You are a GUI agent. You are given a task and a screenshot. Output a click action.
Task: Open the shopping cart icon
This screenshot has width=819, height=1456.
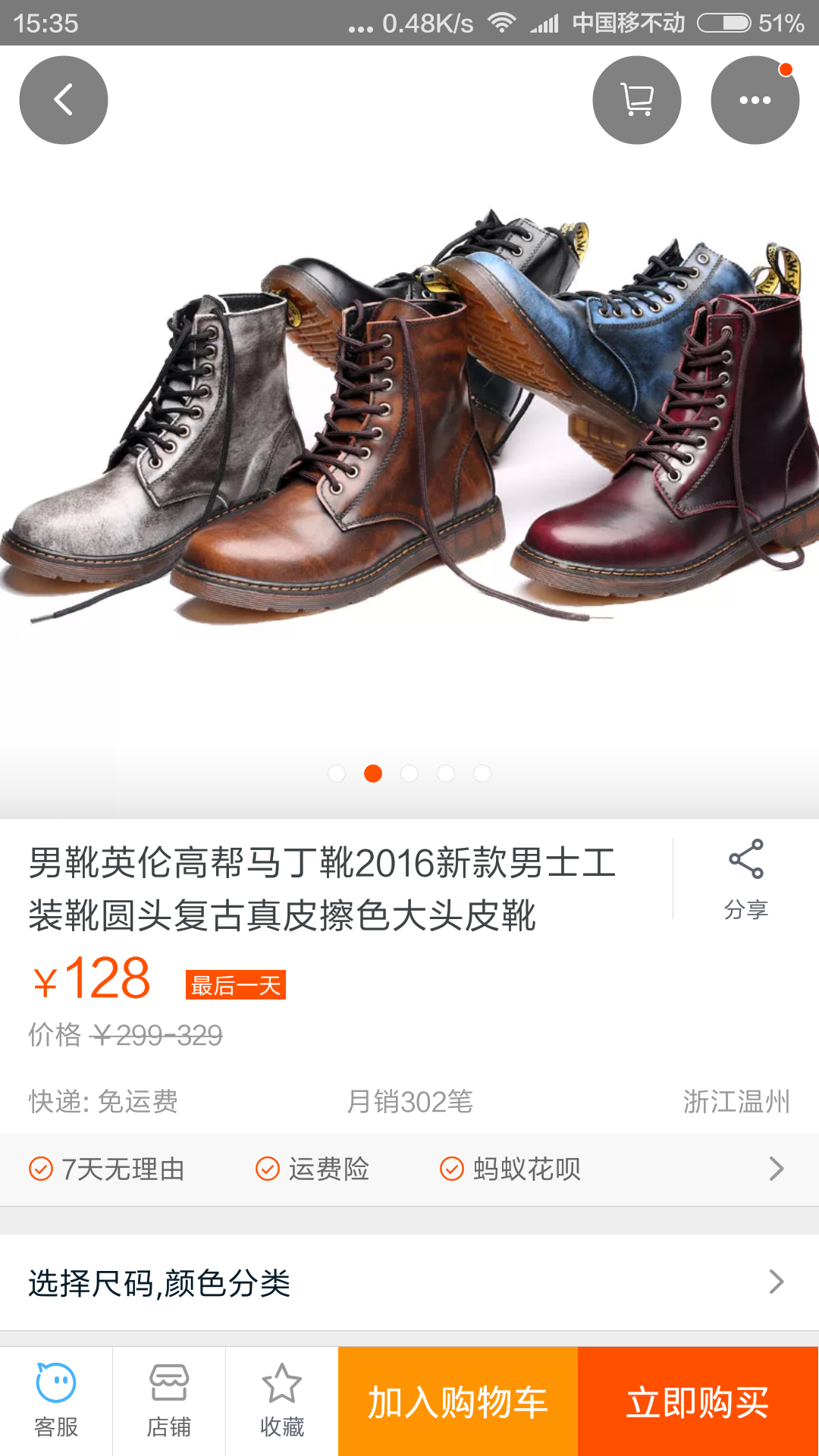pos(637,100)
